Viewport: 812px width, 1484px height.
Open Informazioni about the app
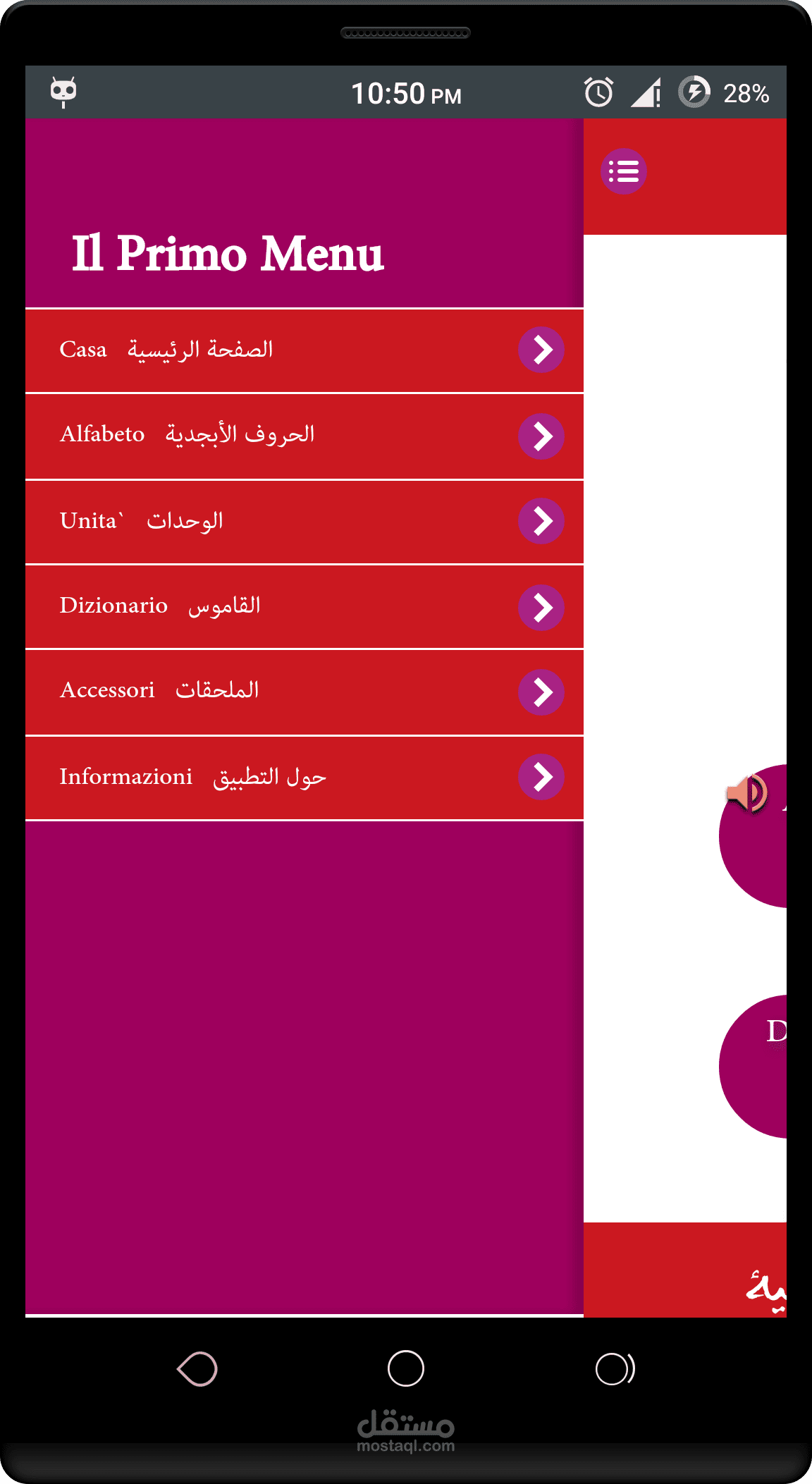(304, 778)
